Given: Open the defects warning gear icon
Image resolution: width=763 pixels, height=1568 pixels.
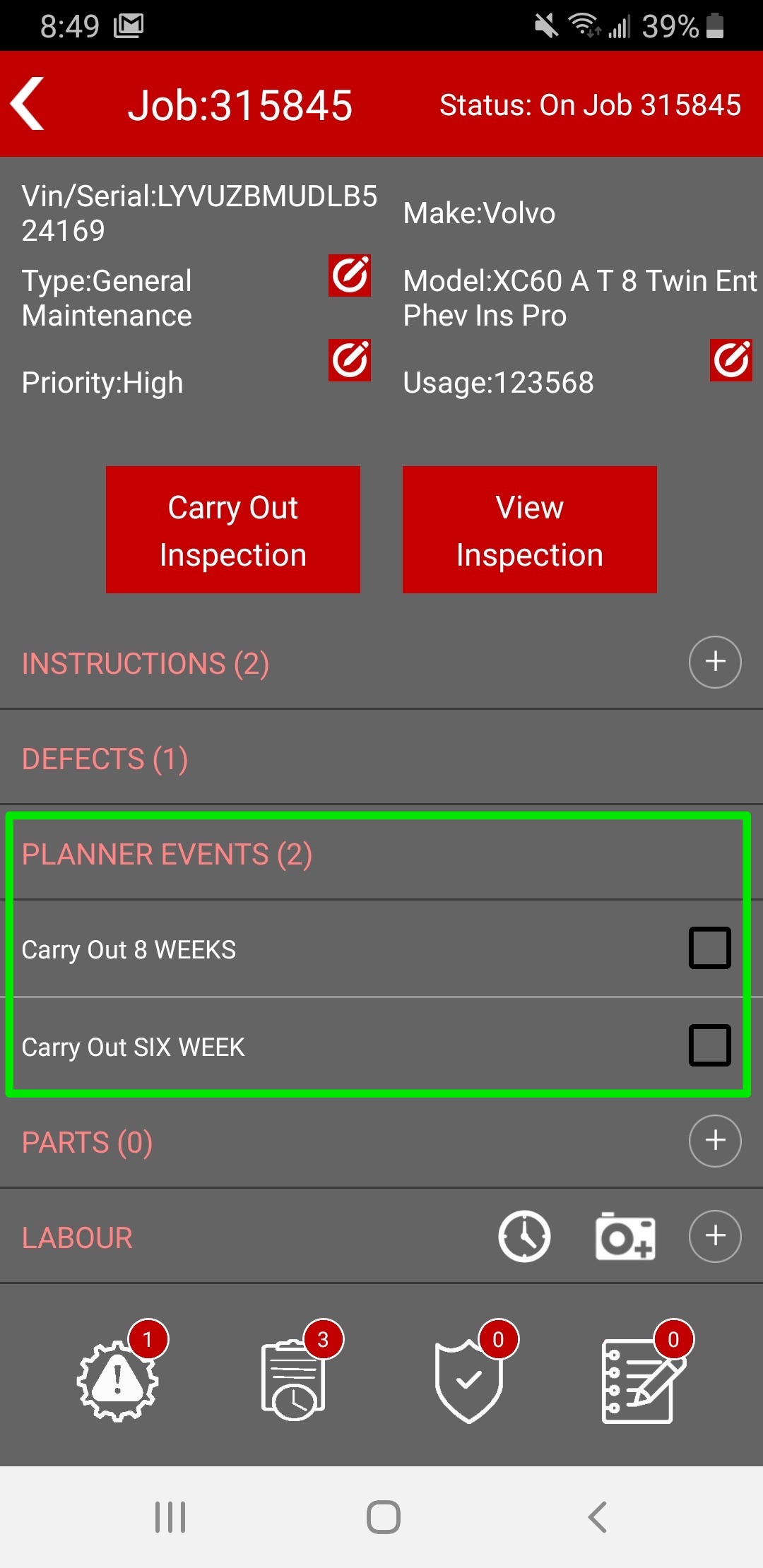Looking at the screenshot, I should (x=119, y=1377).
